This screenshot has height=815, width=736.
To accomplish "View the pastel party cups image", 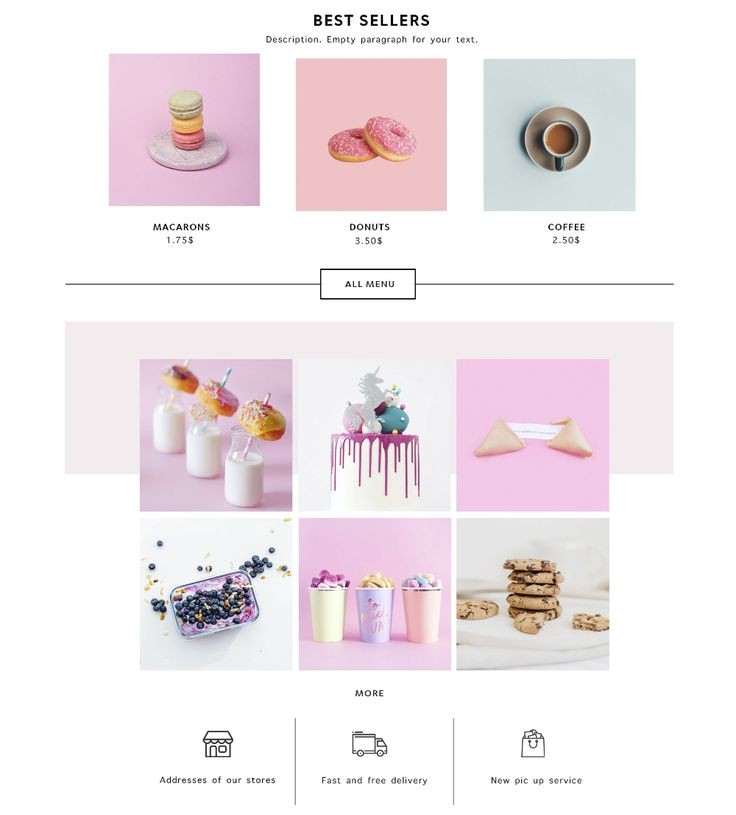I will tap(375, 594).
